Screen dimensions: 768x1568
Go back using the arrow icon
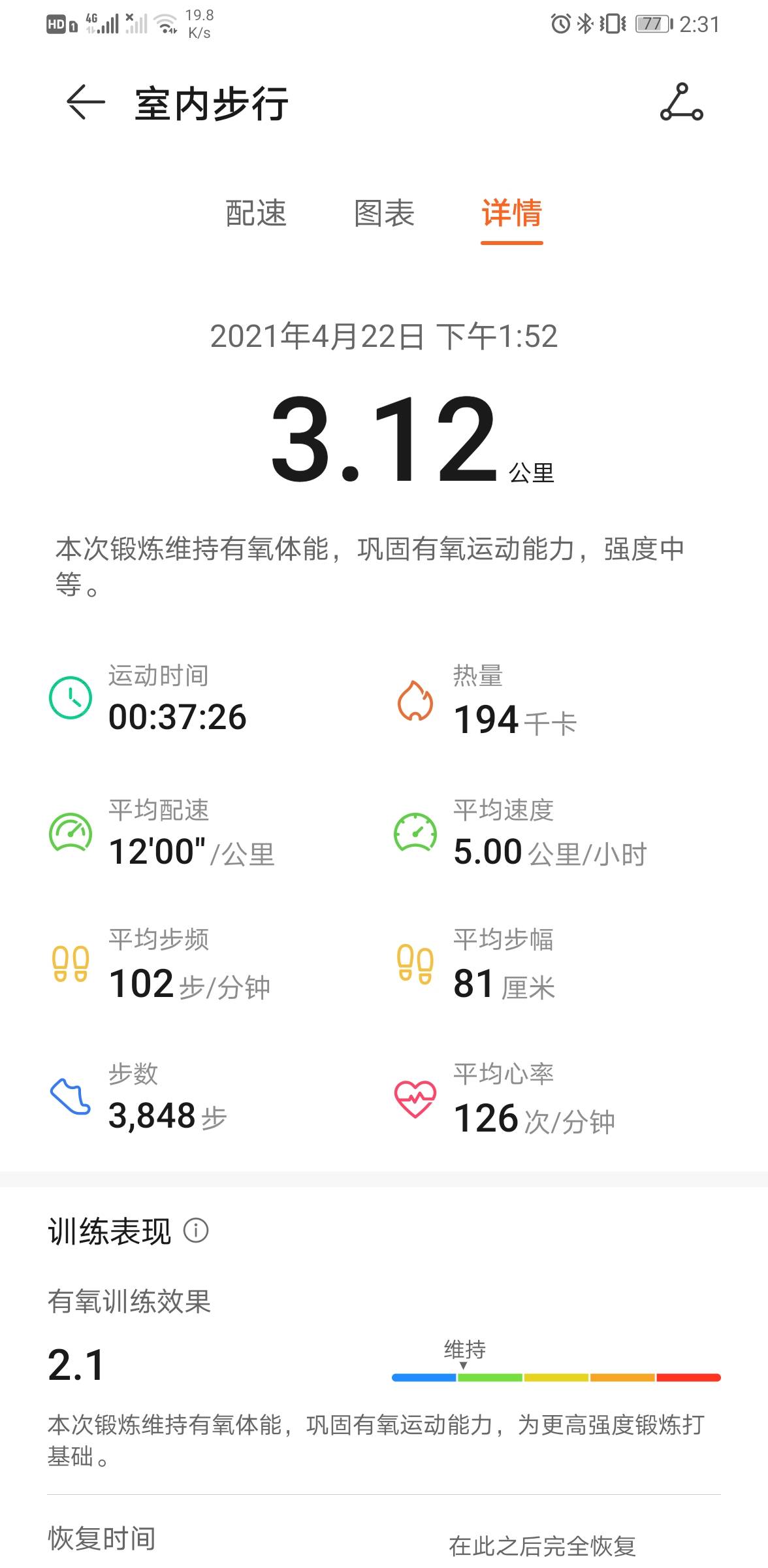pyautogui.click(x=85, y=103)
